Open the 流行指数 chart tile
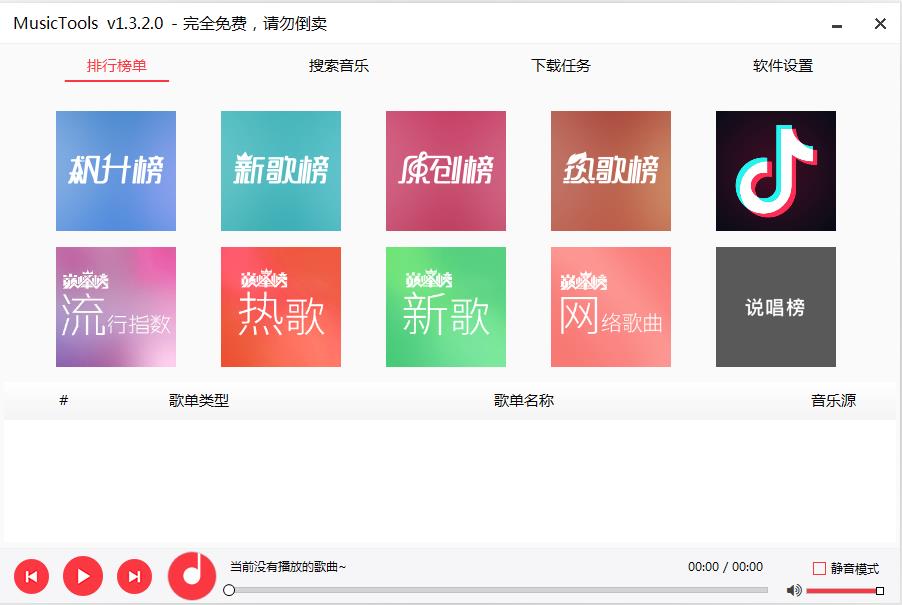 point(116,307)
